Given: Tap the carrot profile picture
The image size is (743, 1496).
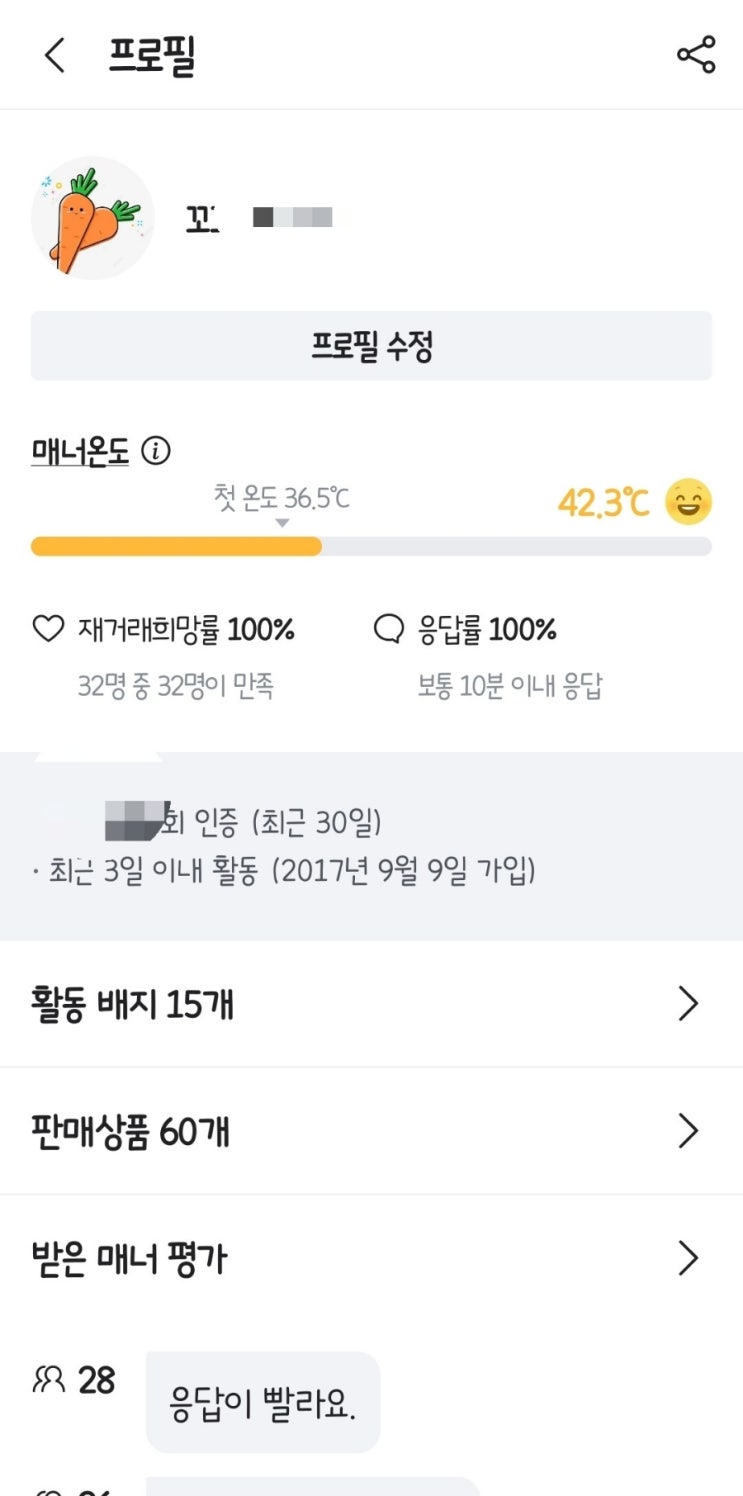Looking at the screenshot, I should click(x=93, y=218).
